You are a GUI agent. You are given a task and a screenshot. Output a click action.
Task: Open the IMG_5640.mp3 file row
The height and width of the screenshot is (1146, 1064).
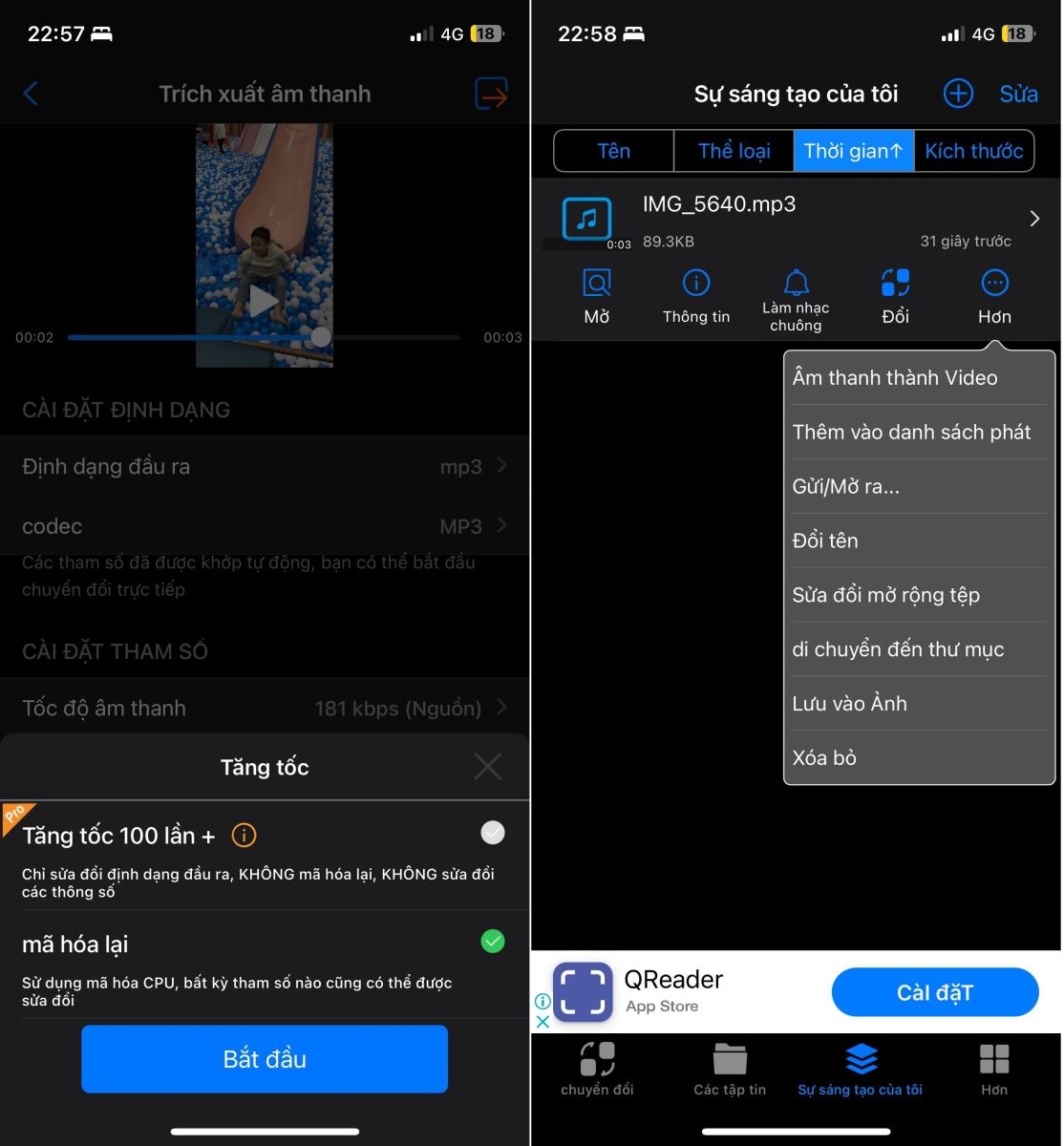793,220
